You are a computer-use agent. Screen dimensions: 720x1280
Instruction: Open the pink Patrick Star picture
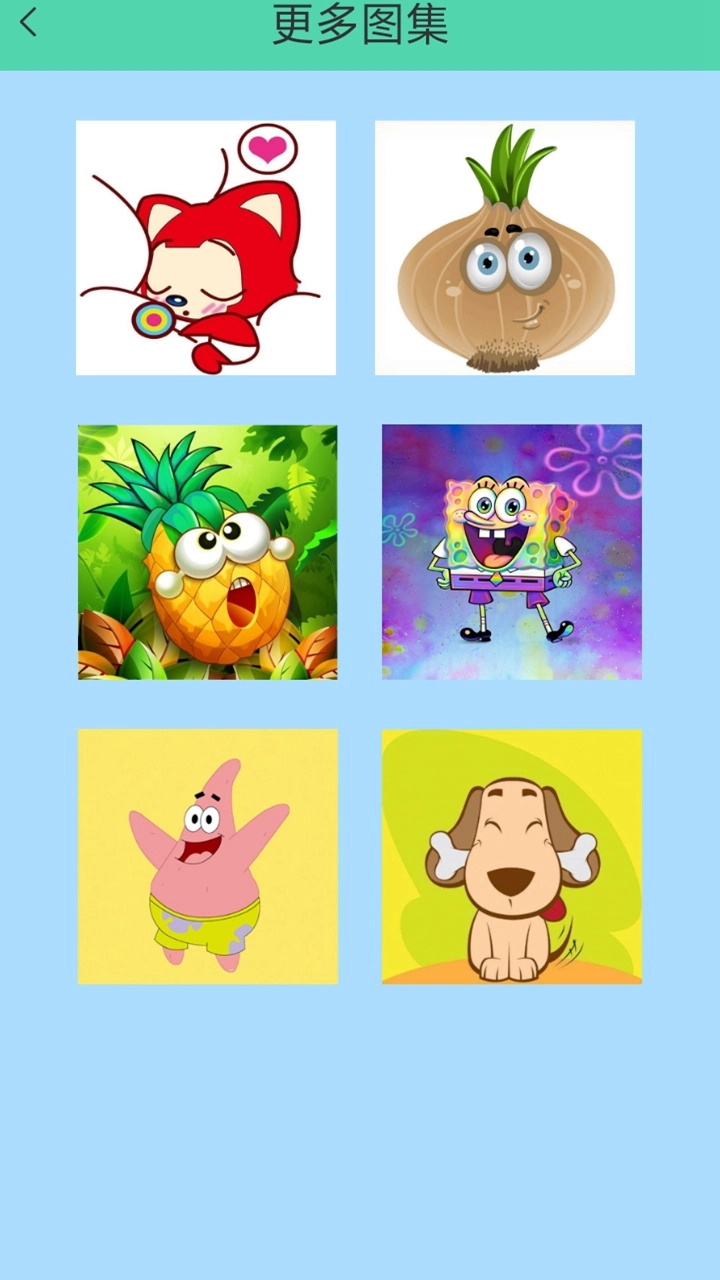pyautogui.click(x=208, y=856)
